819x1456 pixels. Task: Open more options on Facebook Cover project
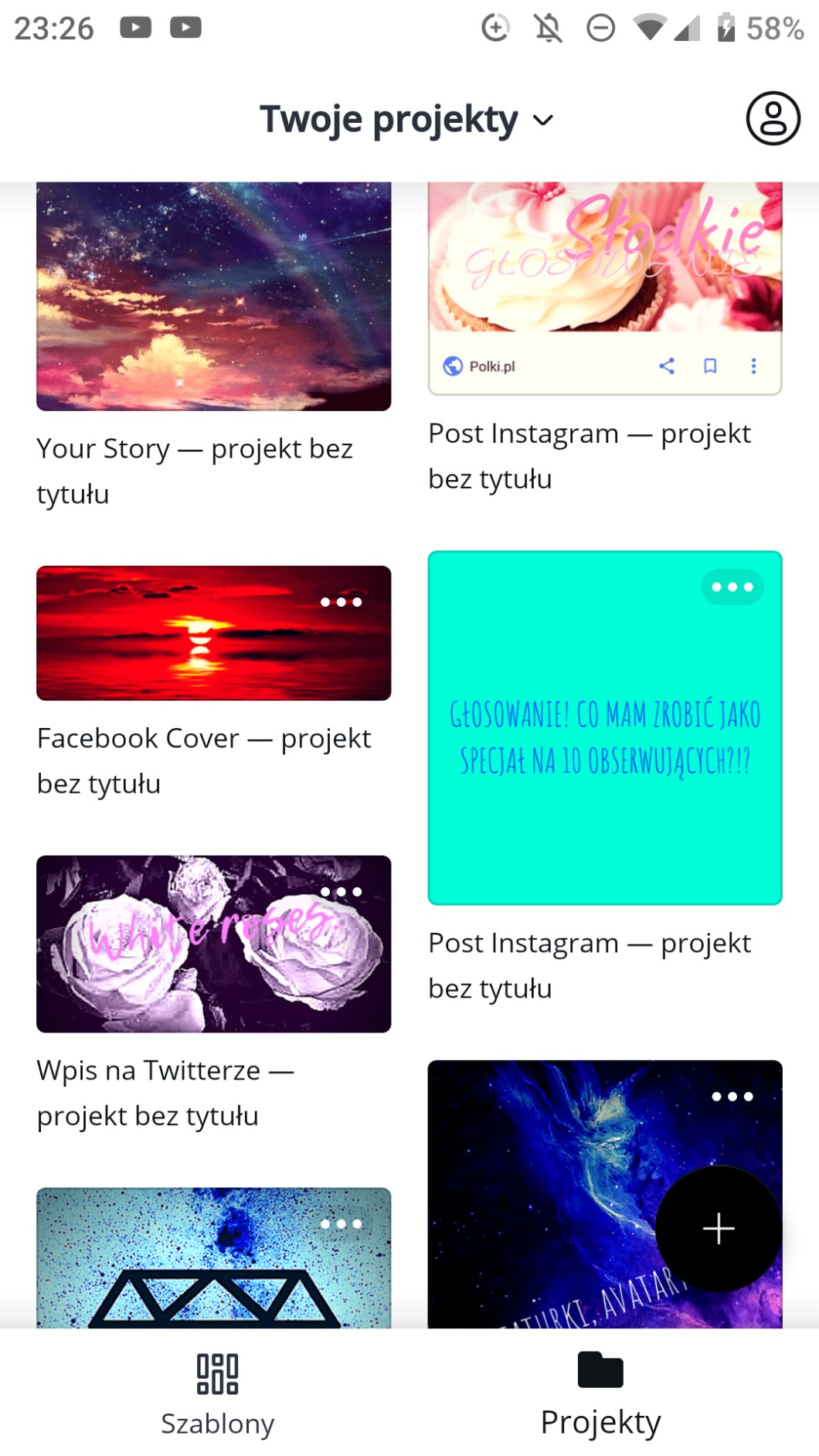click(342, 602)
